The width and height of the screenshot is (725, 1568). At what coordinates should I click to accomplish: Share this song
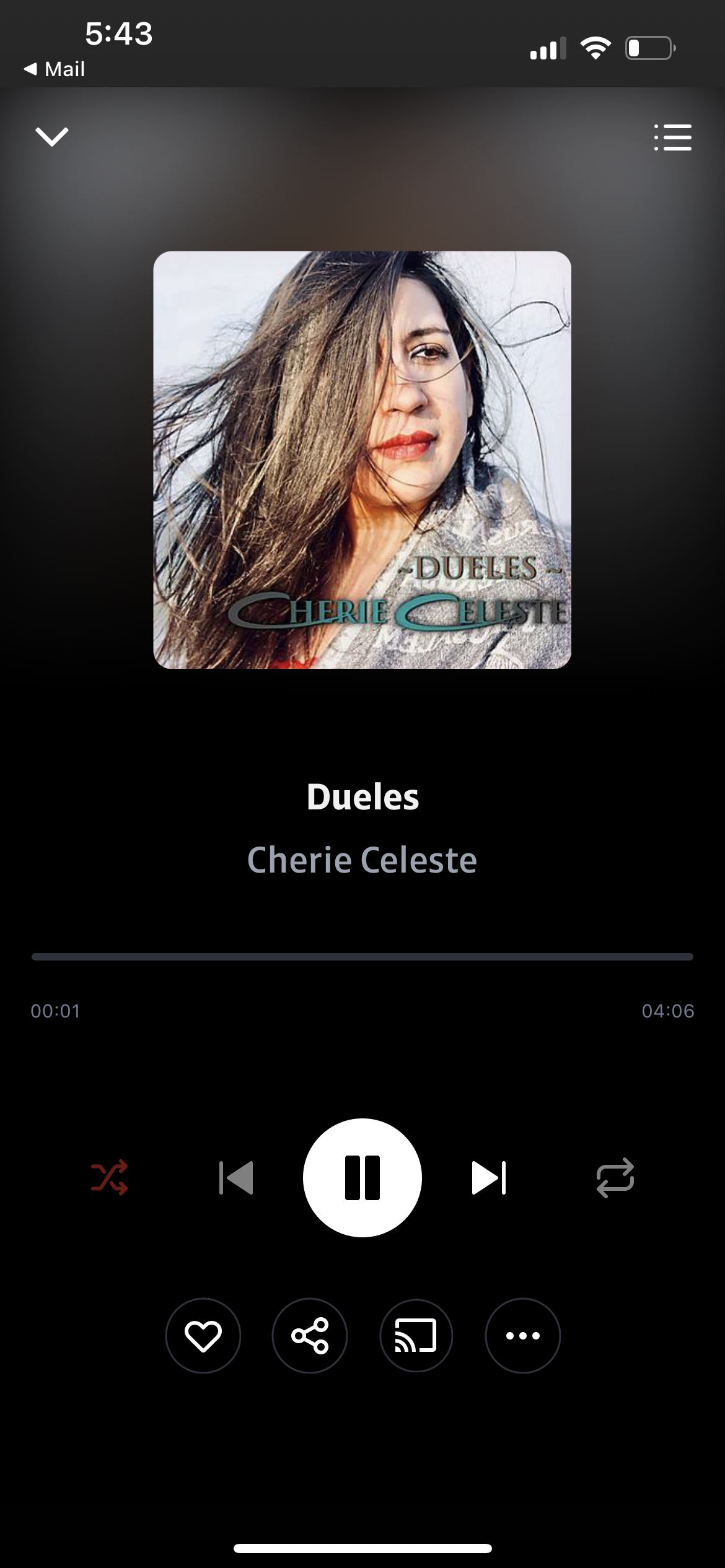pos(310,1336)
